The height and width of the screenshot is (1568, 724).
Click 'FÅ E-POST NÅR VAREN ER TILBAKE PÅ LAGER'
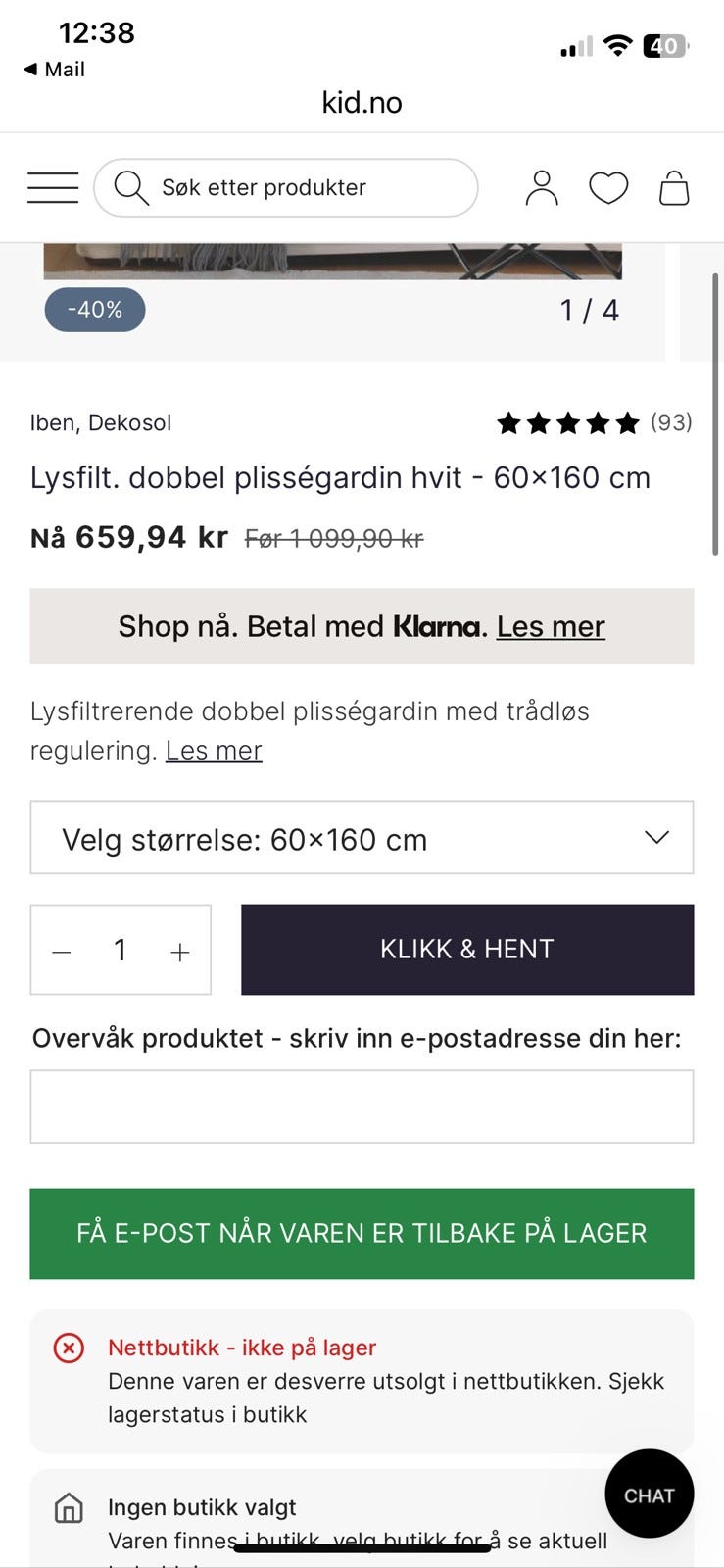(362, 1234)
